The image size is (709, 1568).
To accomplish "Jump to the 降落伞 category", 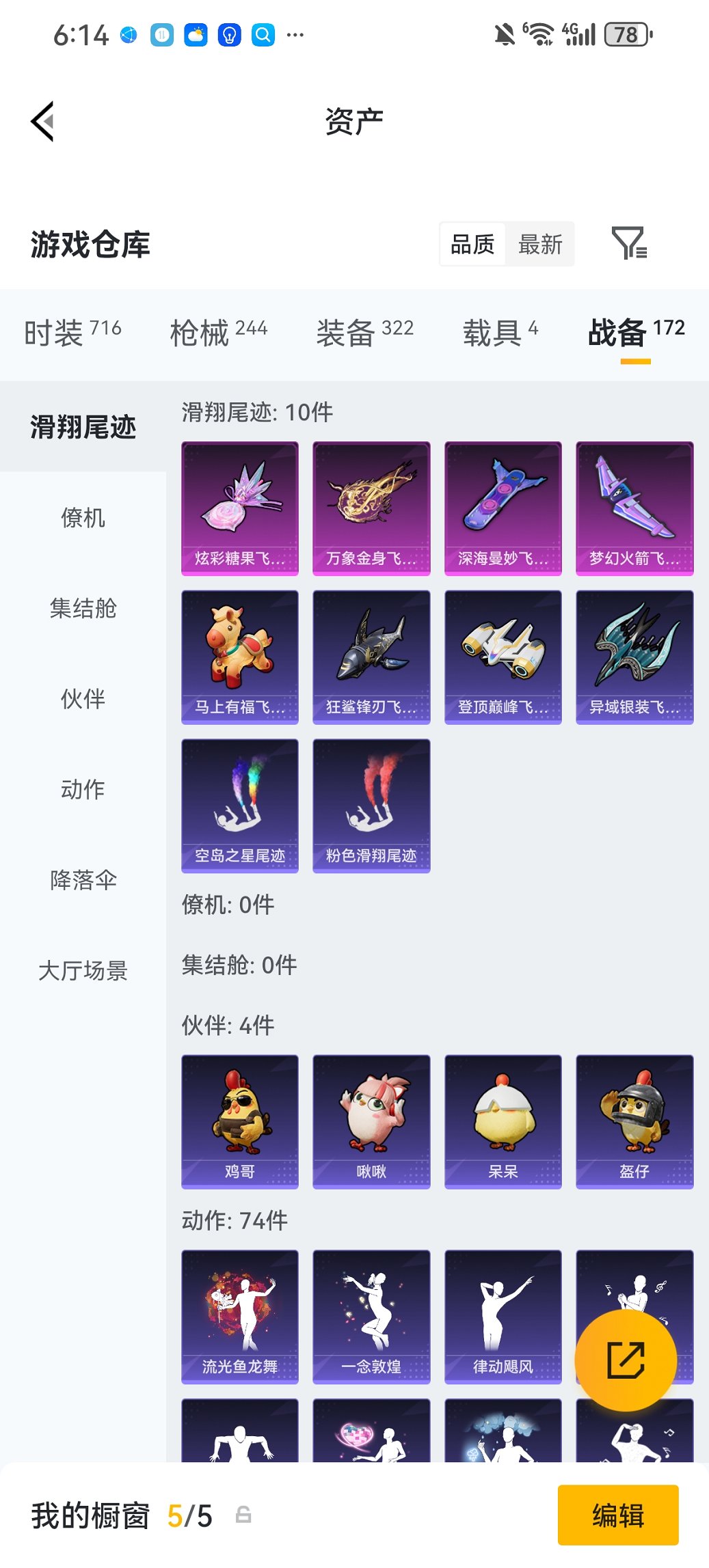I will [x=83, y=880].
